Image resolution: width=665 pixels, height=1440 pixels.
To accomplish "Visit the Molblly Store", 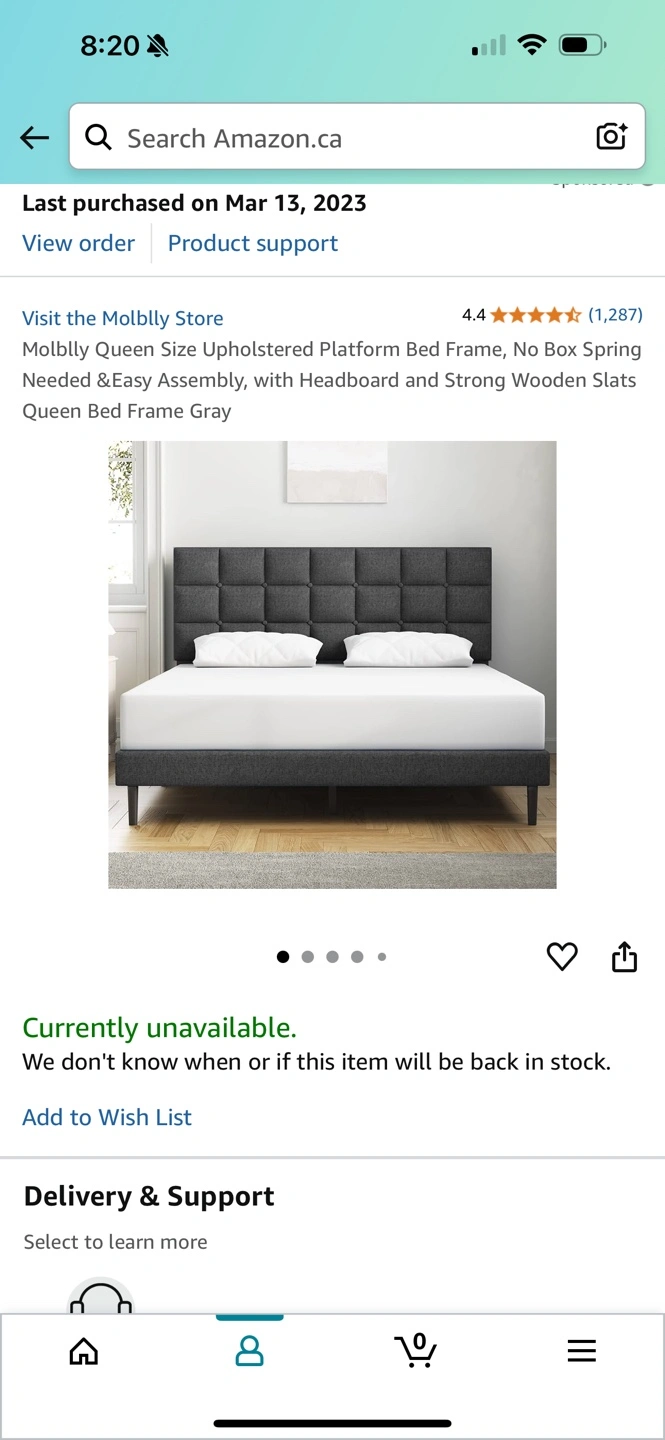I will [x=122, y=318].
